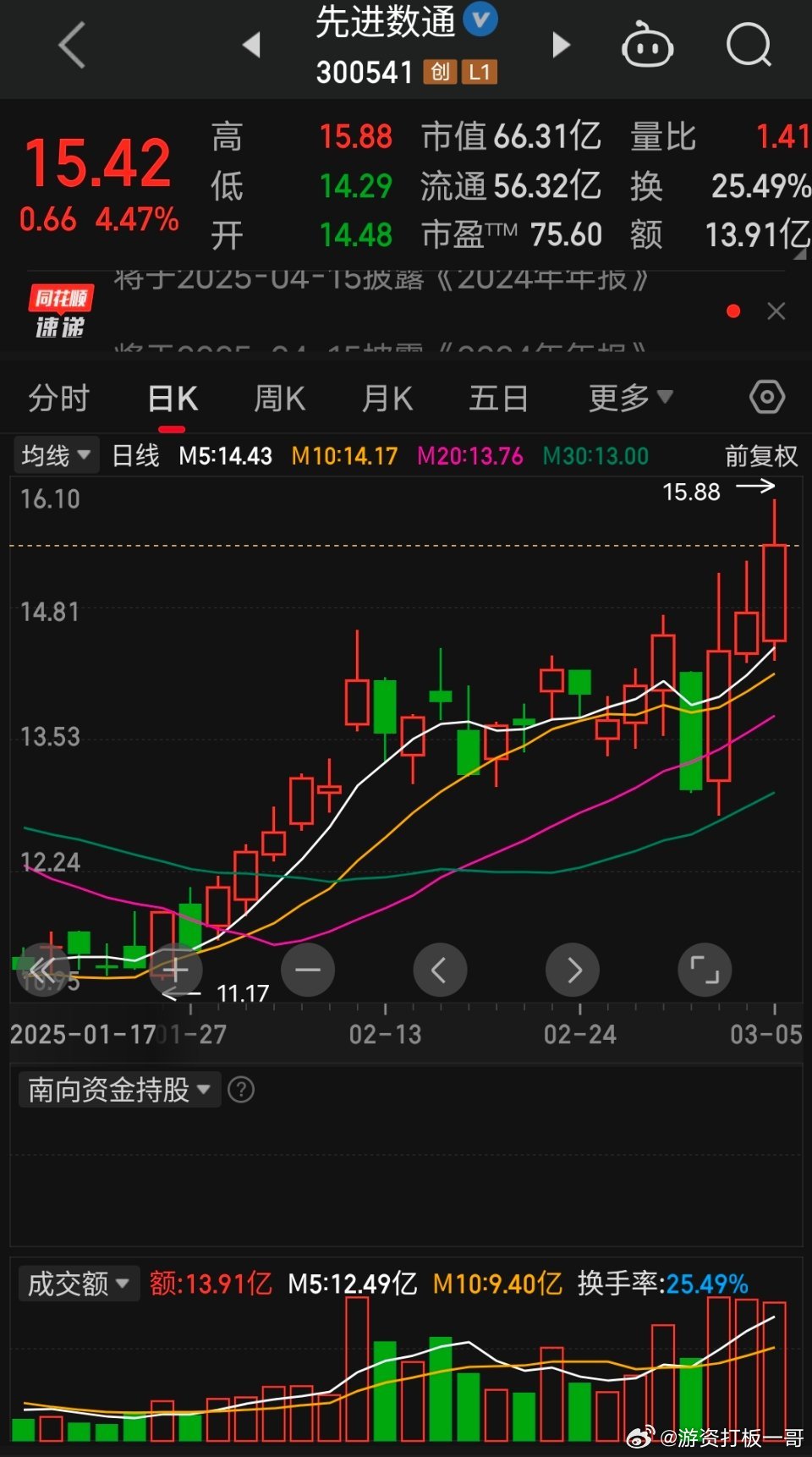The height and width of the screenshot is (1457, 812).
Task: Expand the 南向资金持股 indicator dropdown
Action: 118,1090
